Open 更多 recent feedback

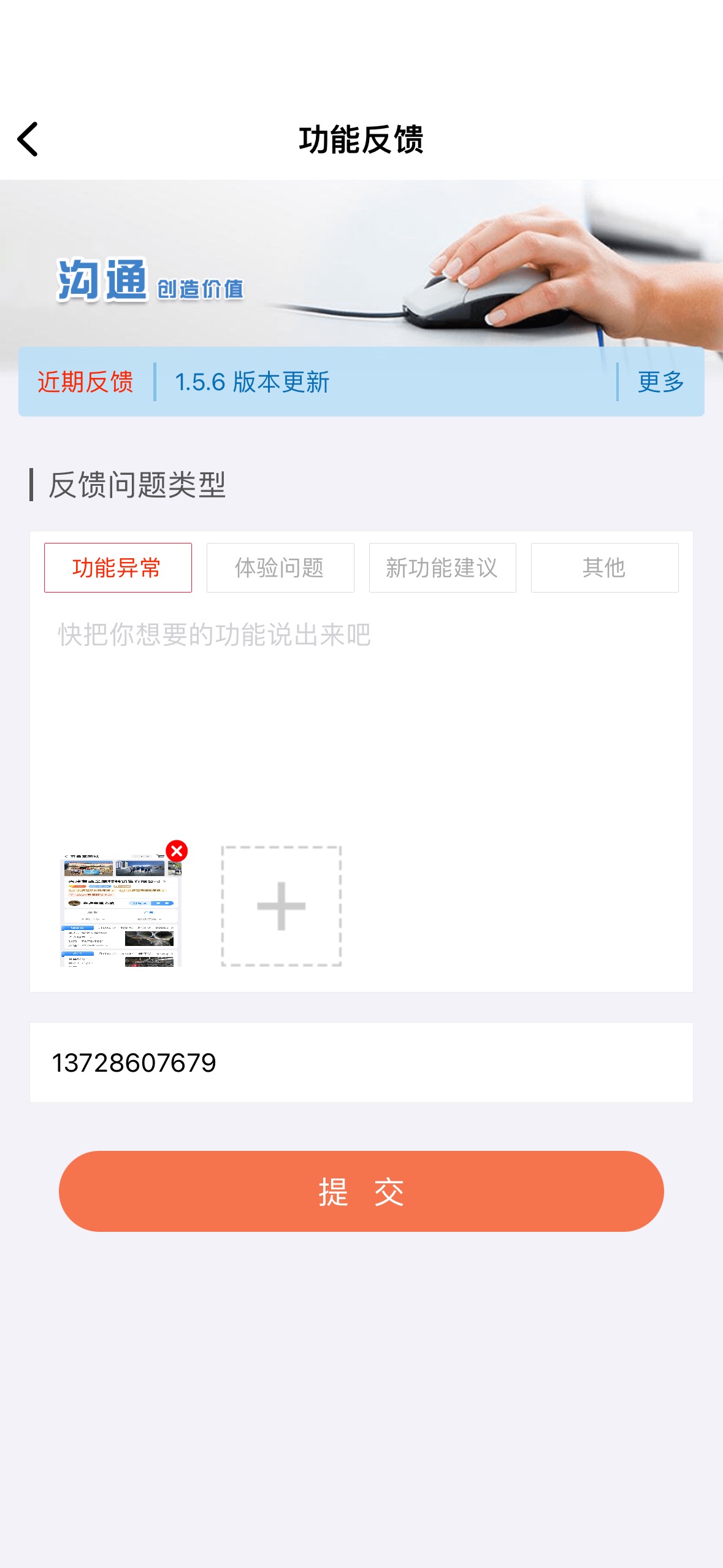tap(660, 382)
